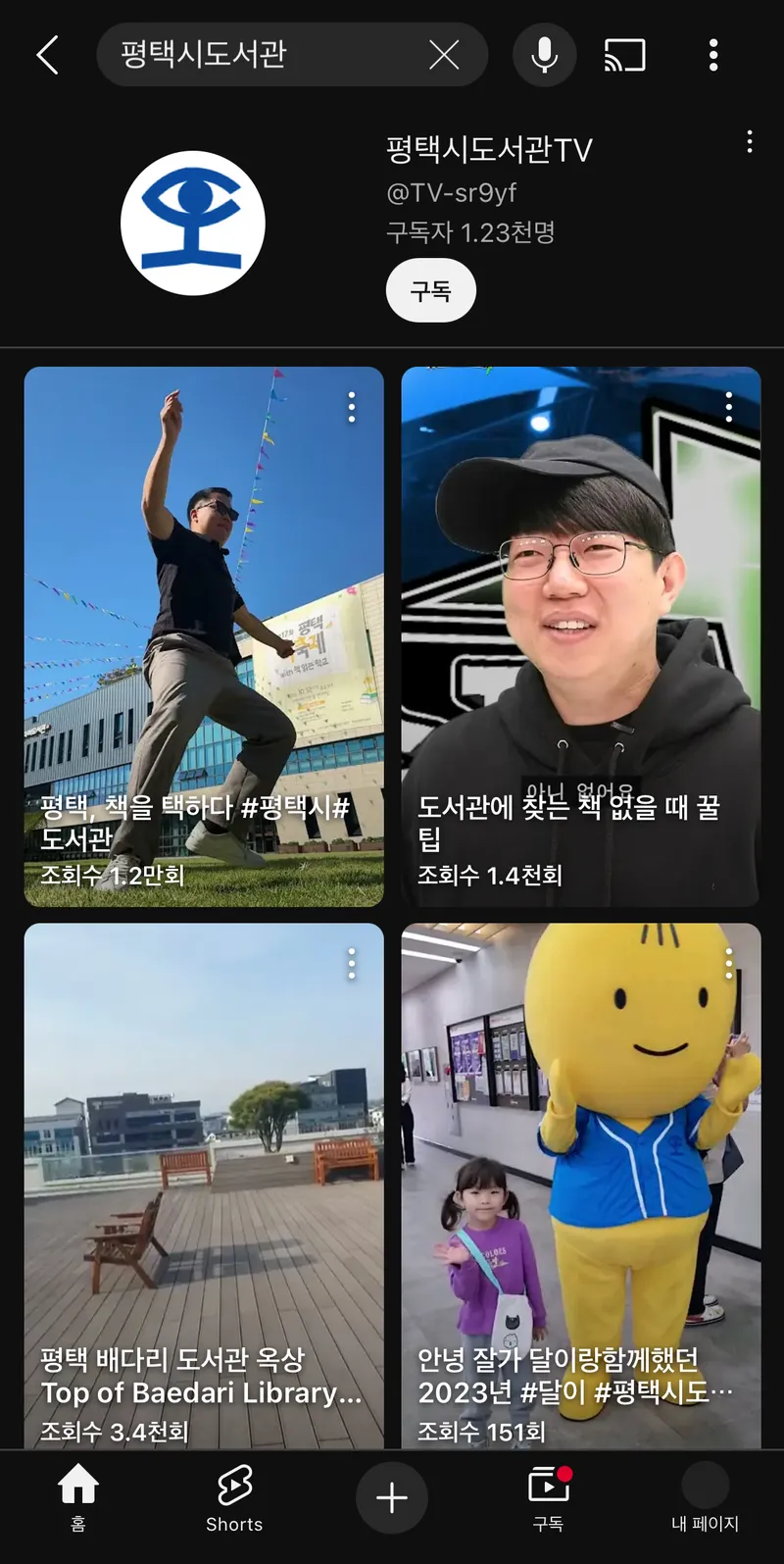
Task: Open options for the 평택, 책을 택하다 short
Action: coord(352,408)
